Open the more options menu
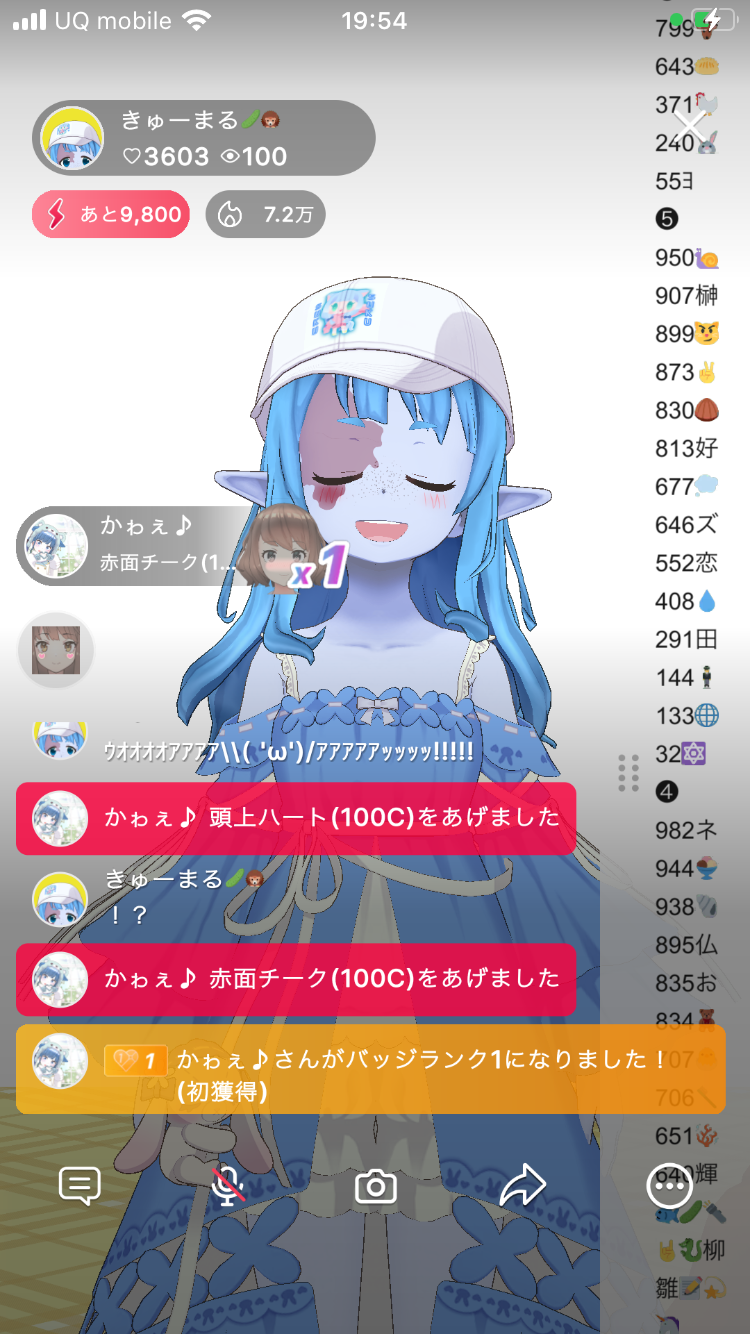Image resolution: width=750 pixels, height=1334 pixels. pos(669,1186)
